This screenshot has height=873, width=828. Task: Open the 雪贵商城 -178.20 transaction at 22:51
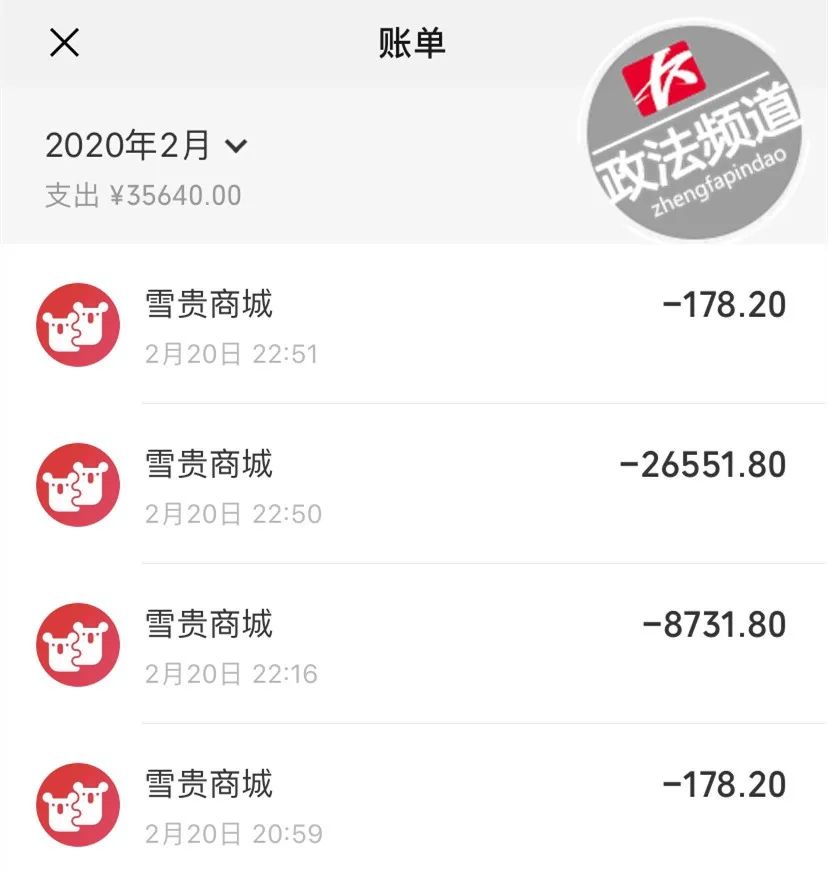click(414, 325)
